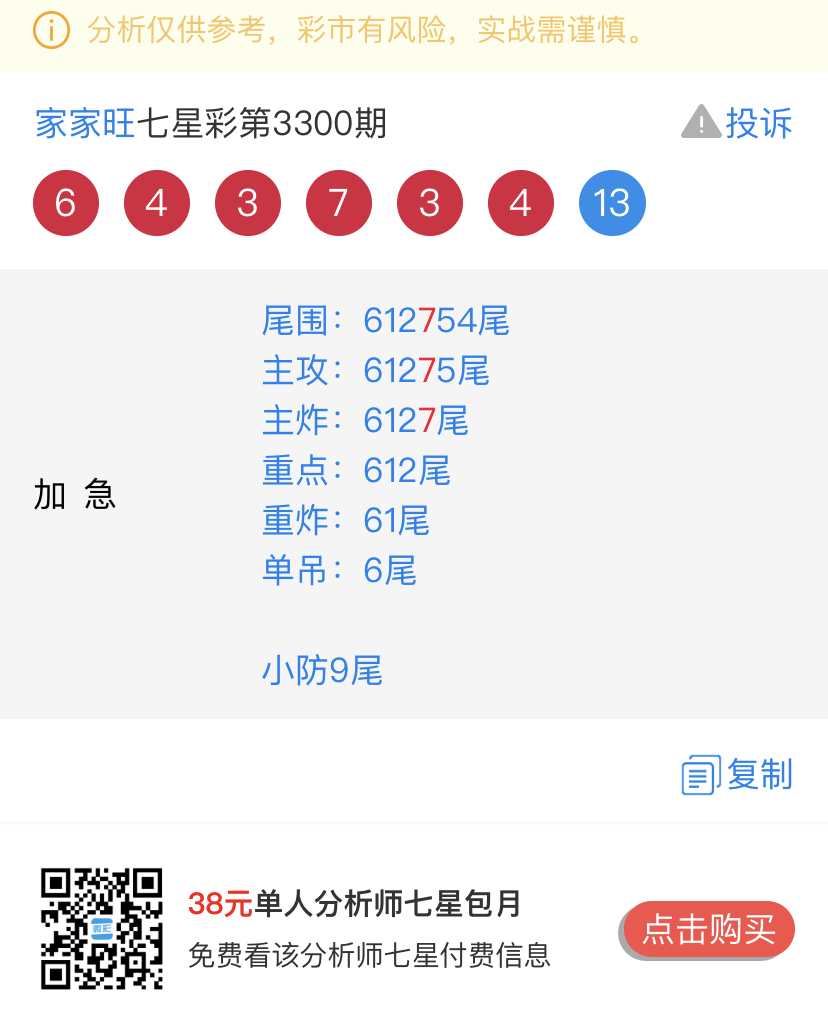Click the 投诉 complaint link

pyautogui.click(x=762, y=122)
